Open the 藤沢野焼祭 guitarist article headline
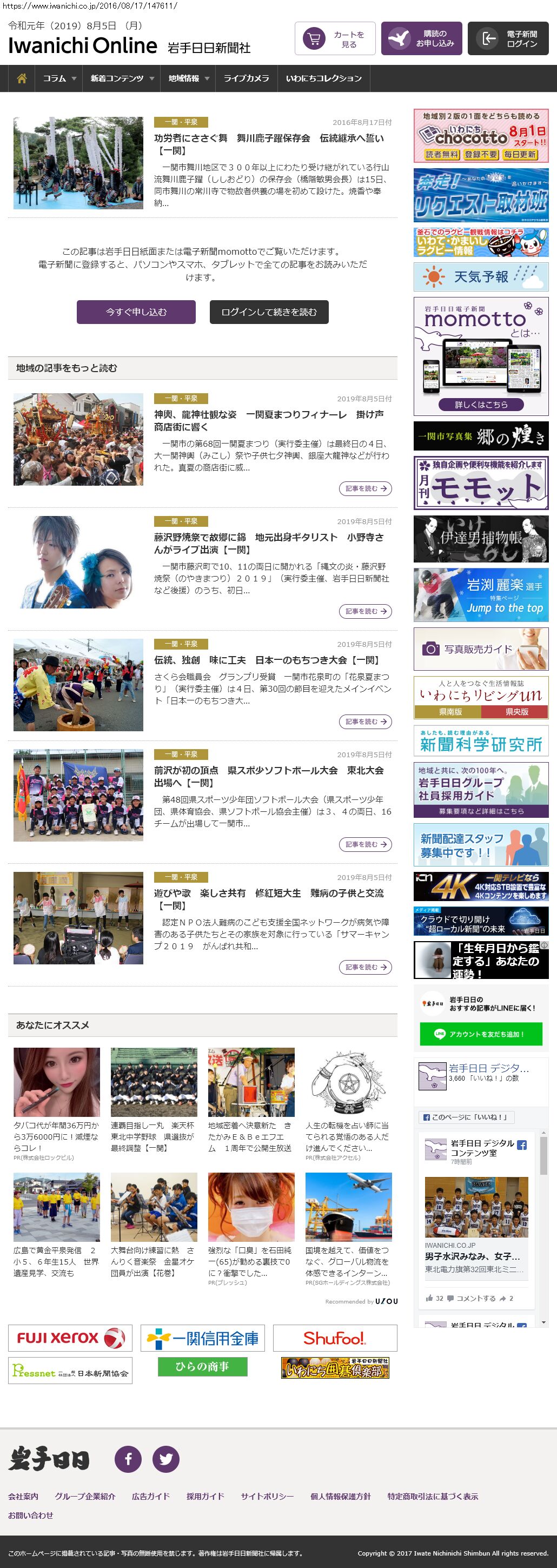Image resolution: width=557 pixels, height=1568 pixels. pos(268,543)
